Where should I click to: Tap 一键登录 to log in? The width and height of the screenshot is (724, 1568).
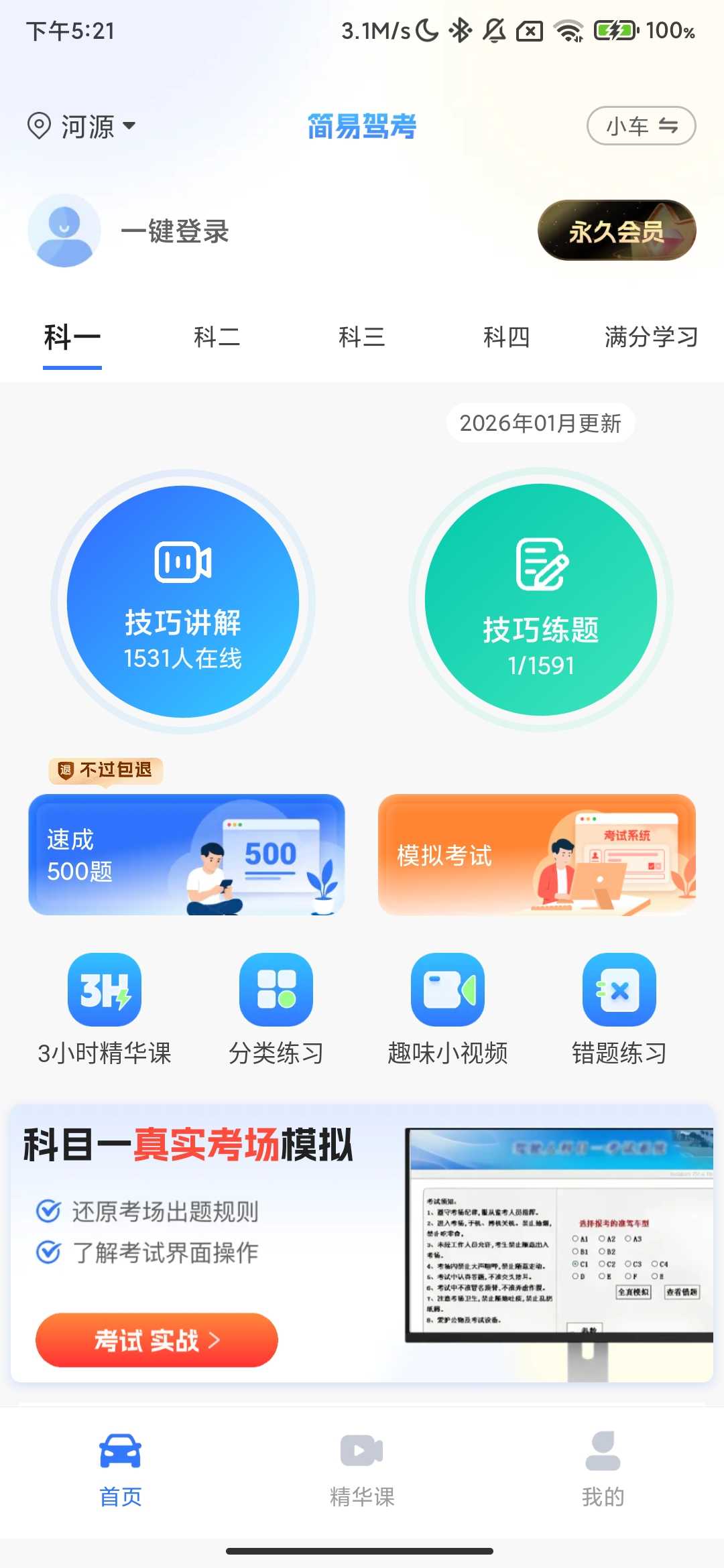coord(175,233)
